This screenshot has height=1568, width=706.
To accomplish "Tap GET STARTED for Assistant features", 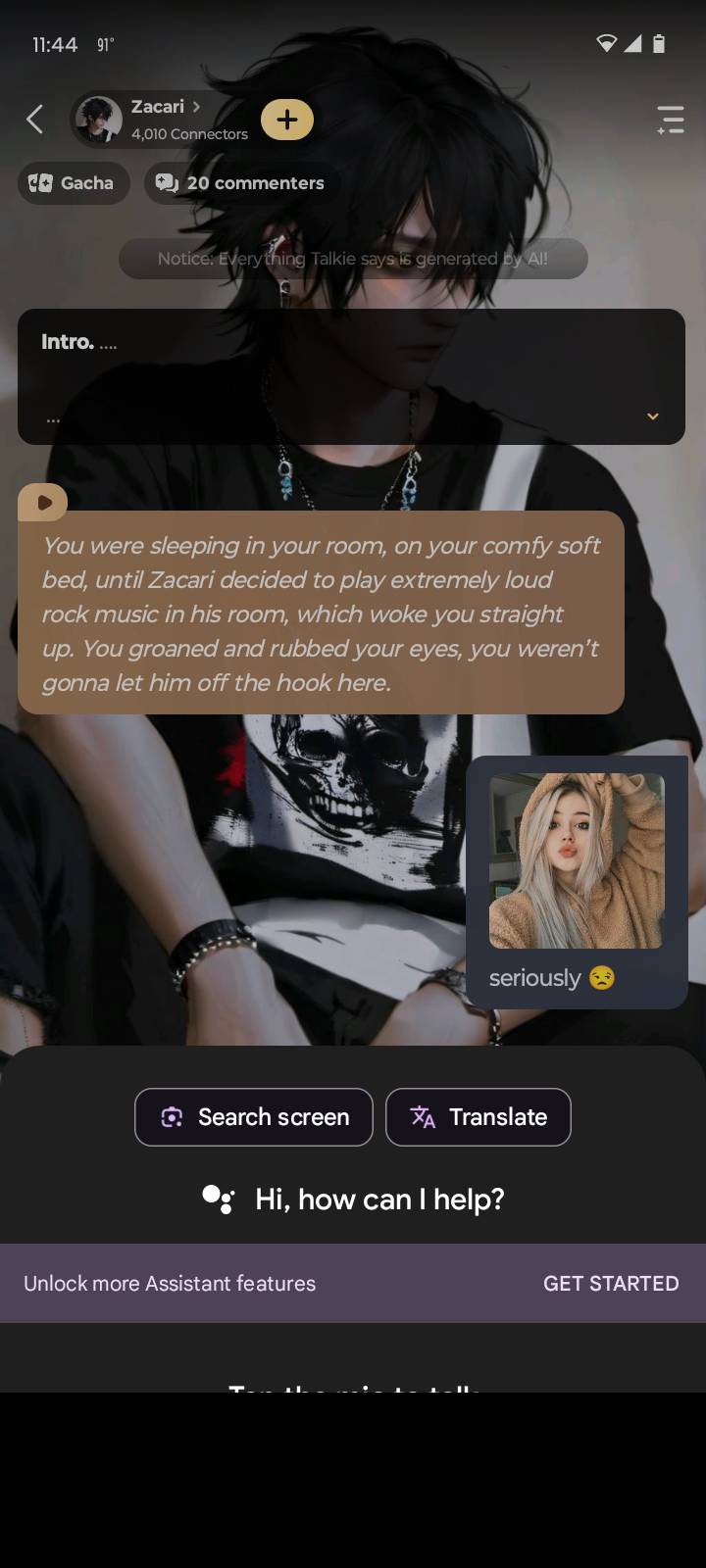I will click(611, 1284).
